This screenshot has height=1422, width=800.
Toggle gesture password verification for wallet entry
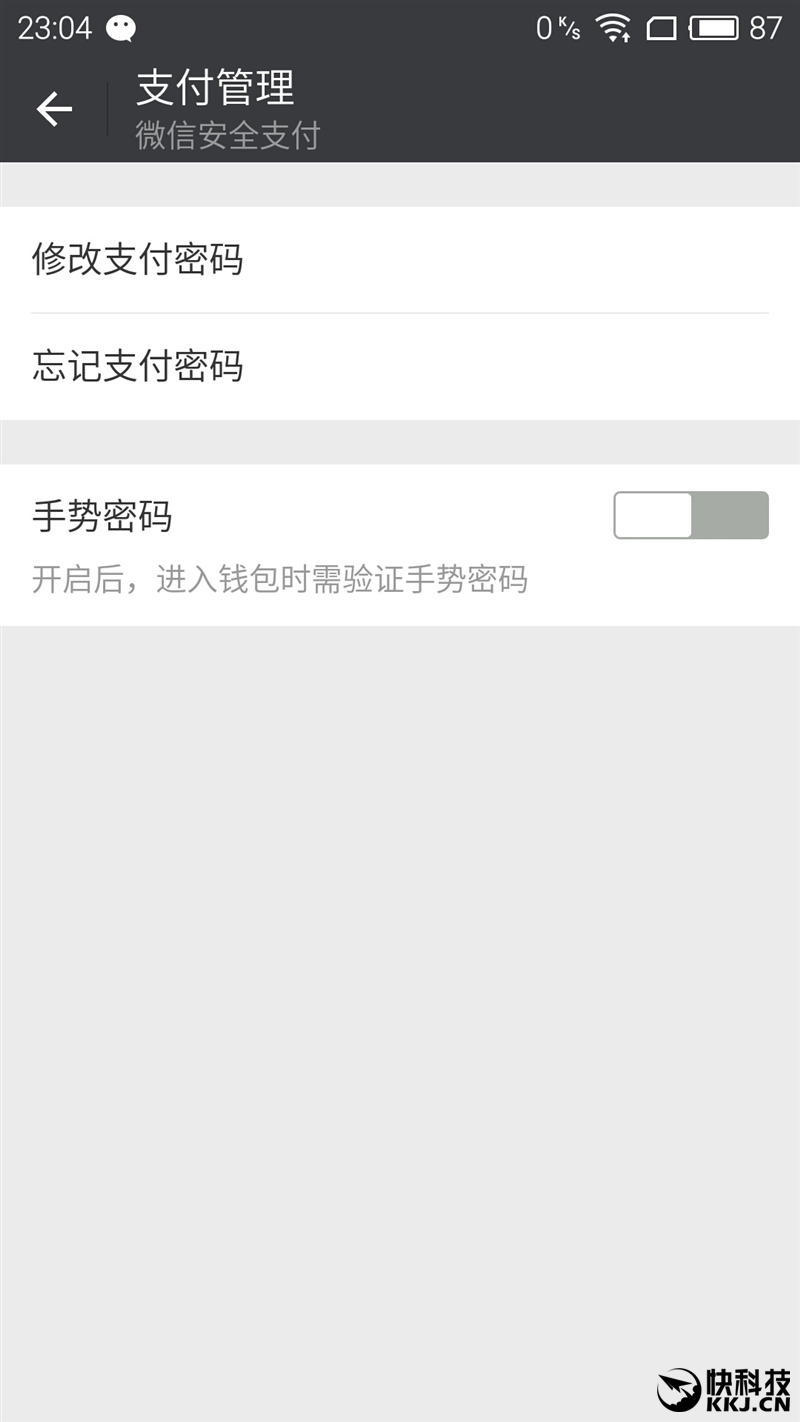[689, 515]
